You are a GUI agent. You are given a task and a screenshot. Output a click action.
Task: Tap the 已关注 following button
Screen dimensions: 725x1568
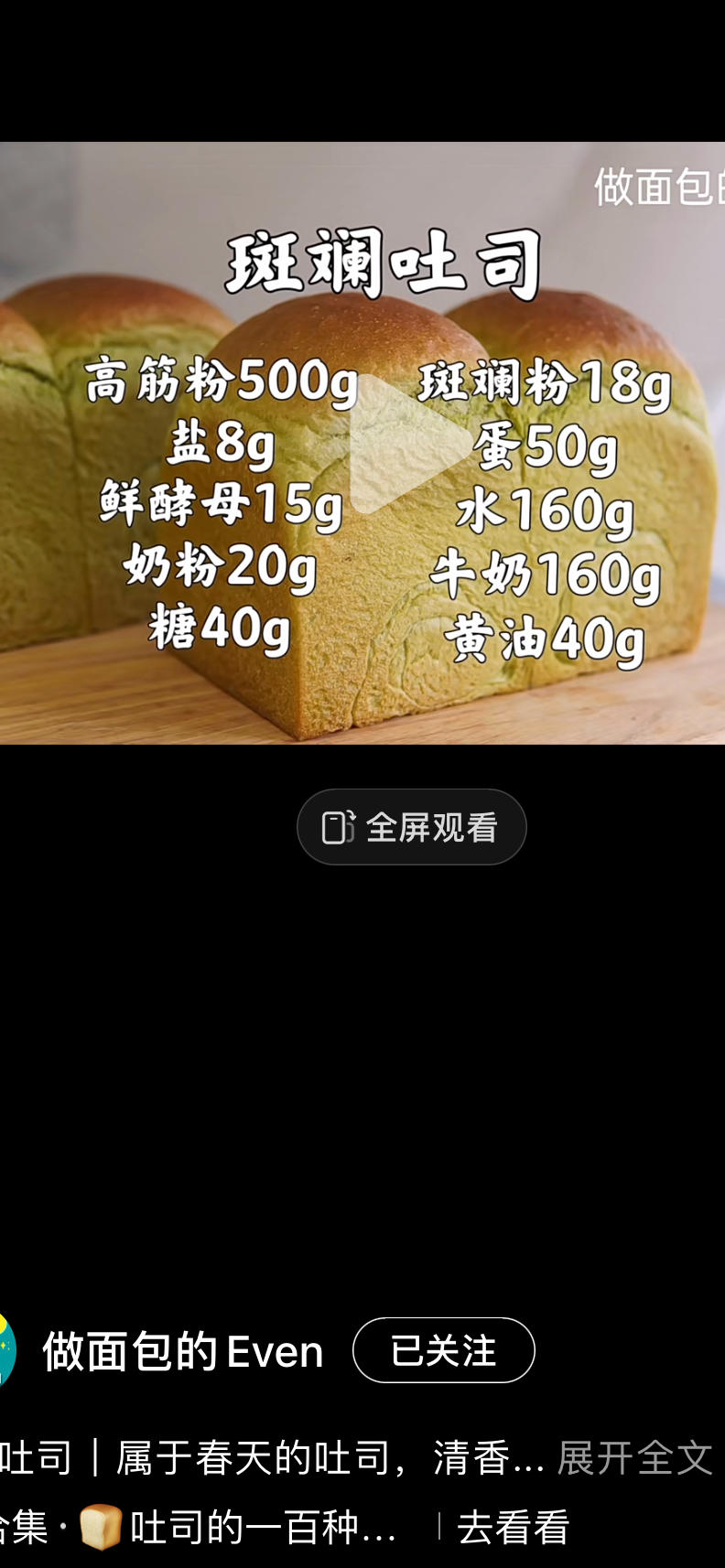pos(444,1350)
